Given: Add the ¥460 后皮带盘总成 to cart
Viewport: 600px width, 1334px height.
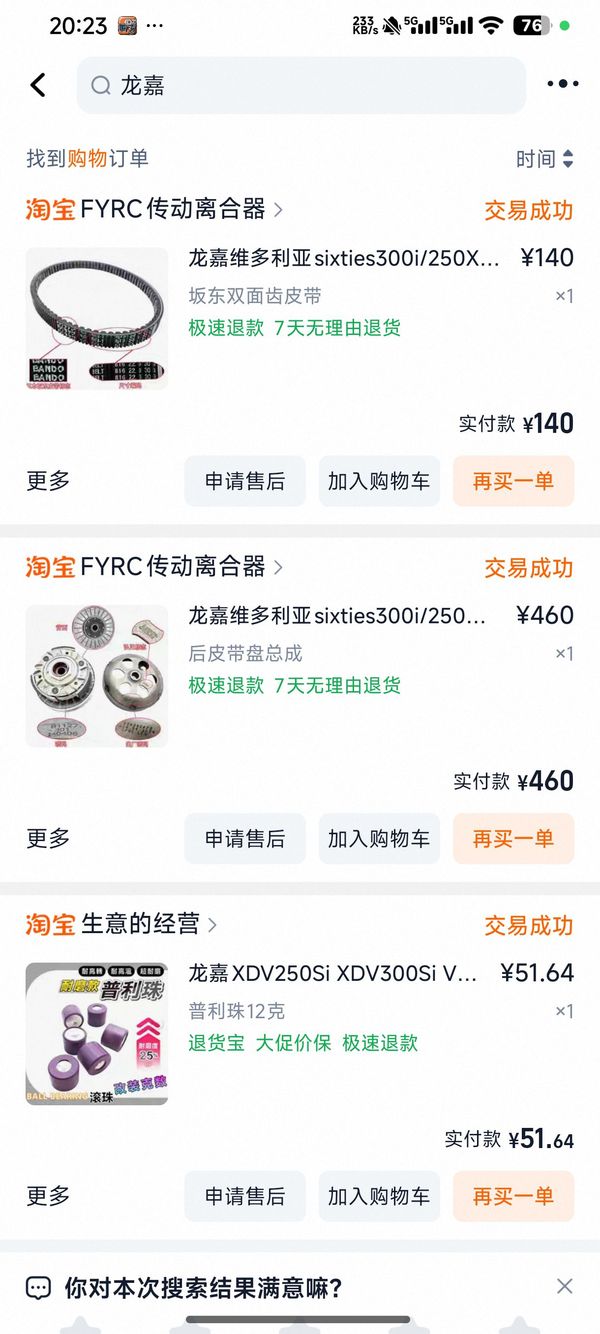Looking at the screenshot, I should [x=379, y=839].
